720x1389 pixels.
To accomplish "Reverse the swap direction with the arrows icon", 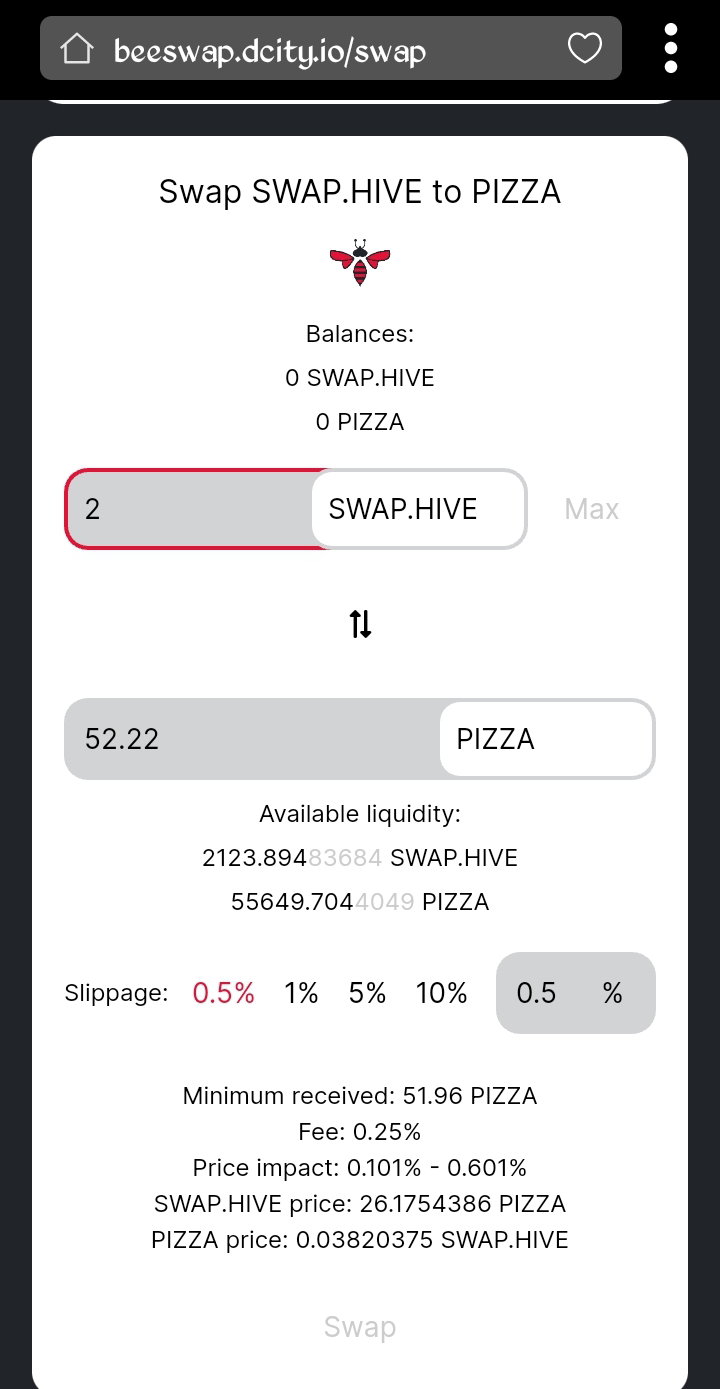I will click(x=360, y=624).
